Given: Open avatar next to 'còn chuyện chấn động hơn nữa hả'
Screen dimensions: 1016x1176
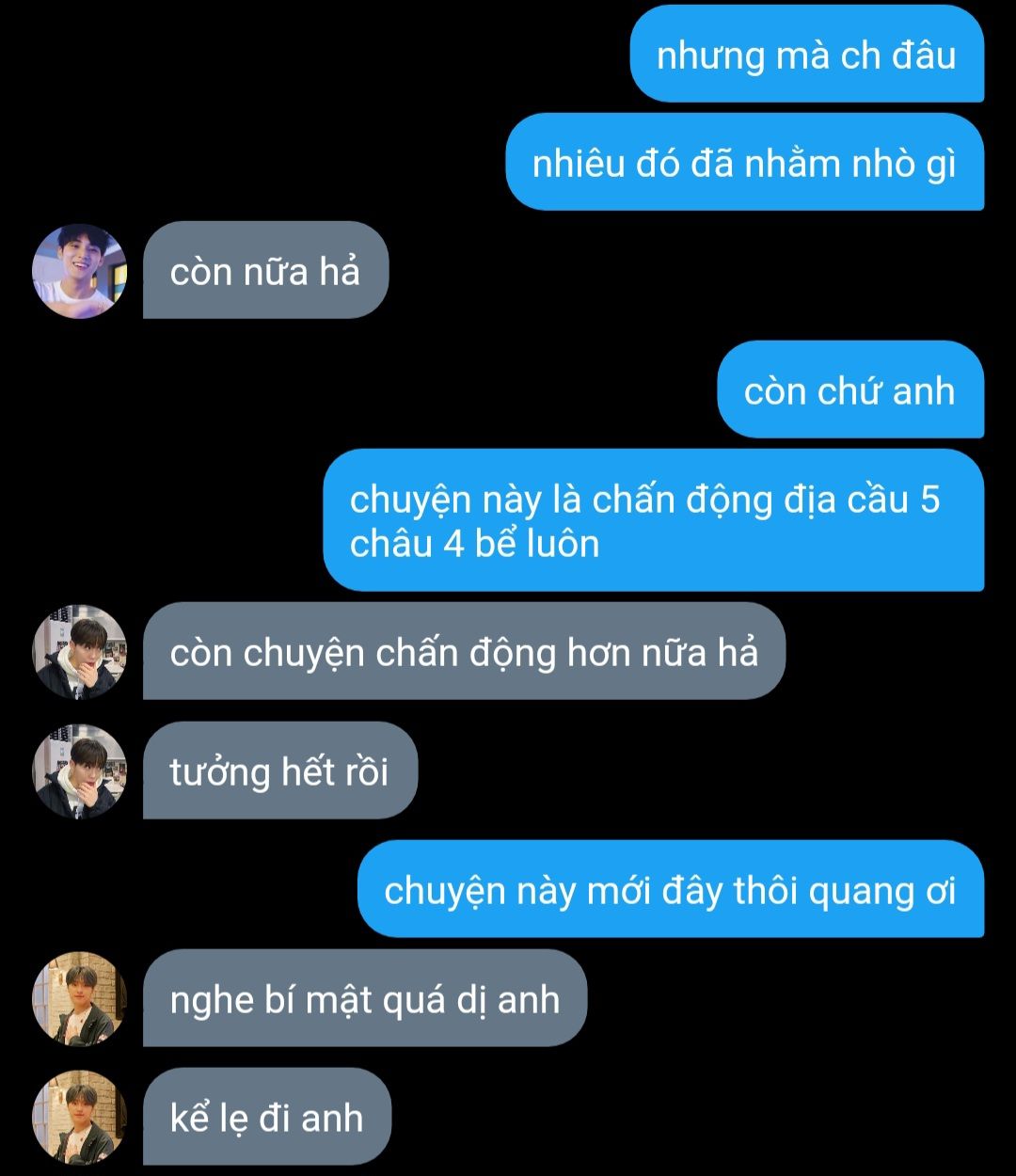Looking at the screenshot, I should [x=79, y=651].
